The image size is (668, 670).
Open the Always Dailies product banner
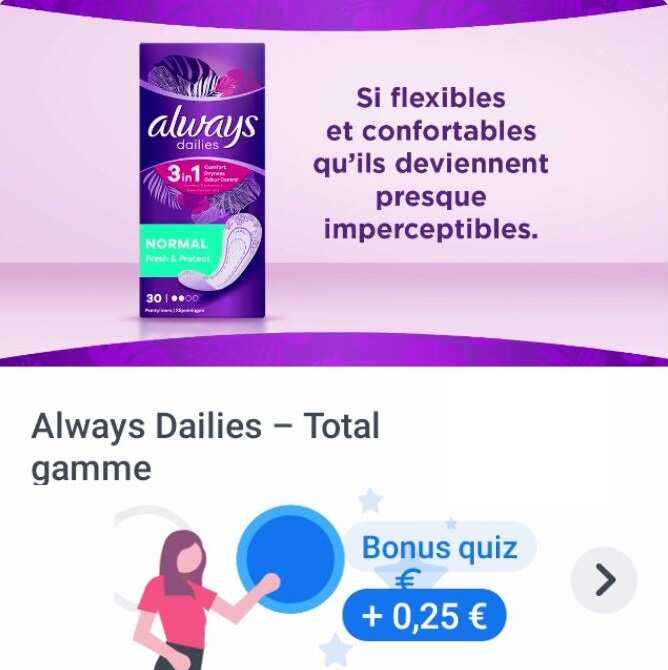pyautogui.click(x=334, y=183)
